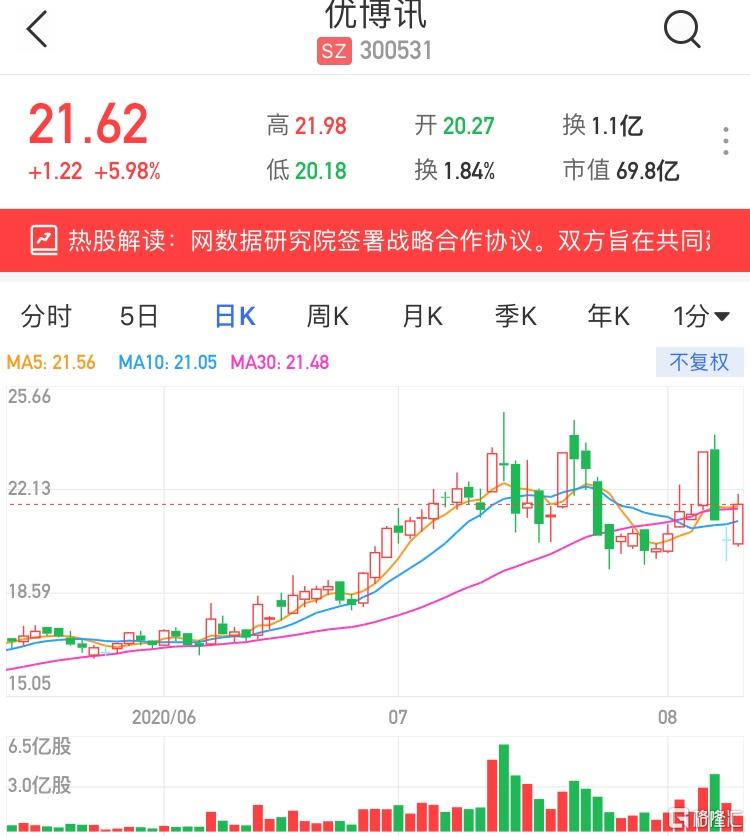Switch to the 5日 chart tab
Screen dimensions: 750x836
pyautogui.click(x=139, y=317)
